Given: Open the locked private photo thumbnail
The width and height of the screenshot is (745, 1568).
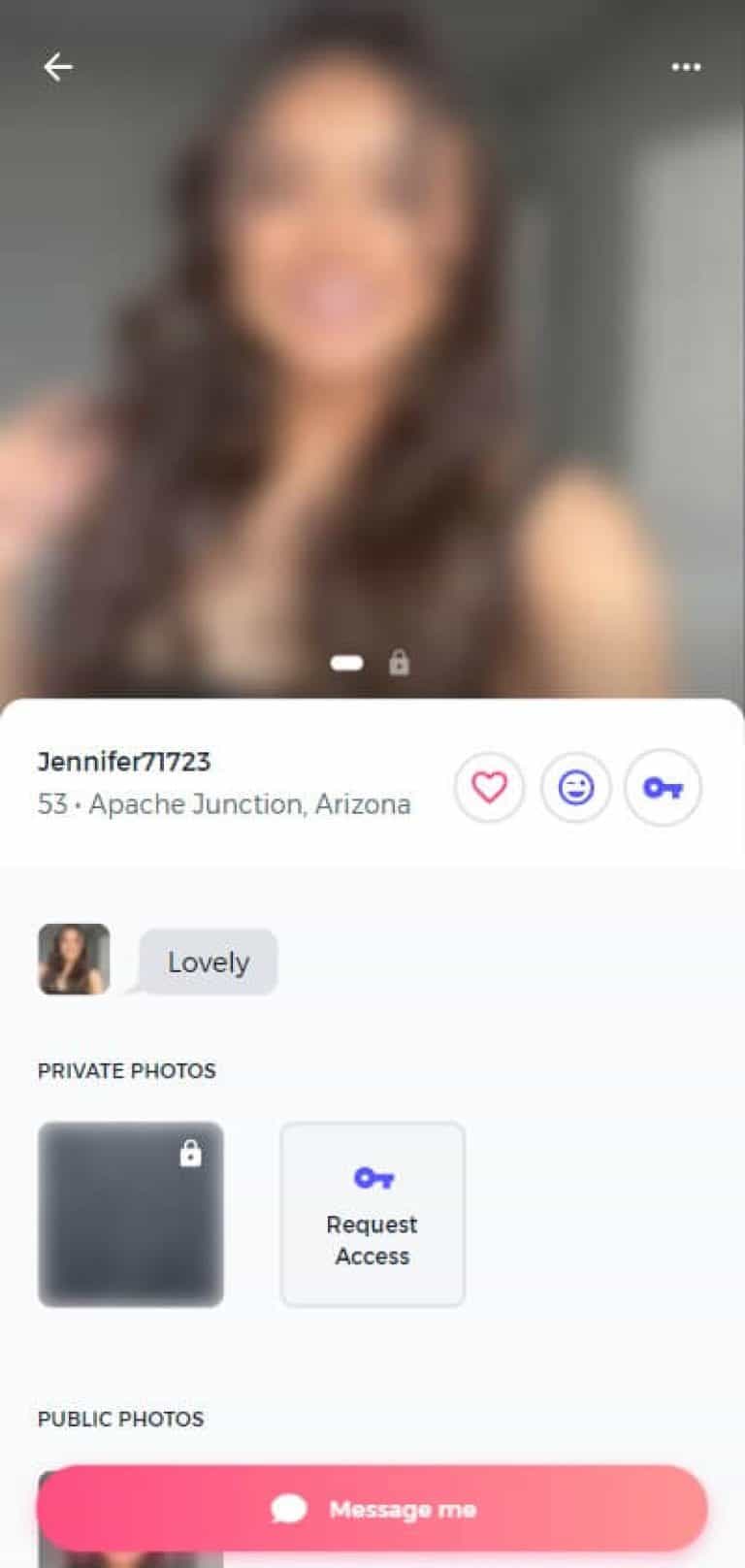Looking at the screenshot, I should [131, 1214].
